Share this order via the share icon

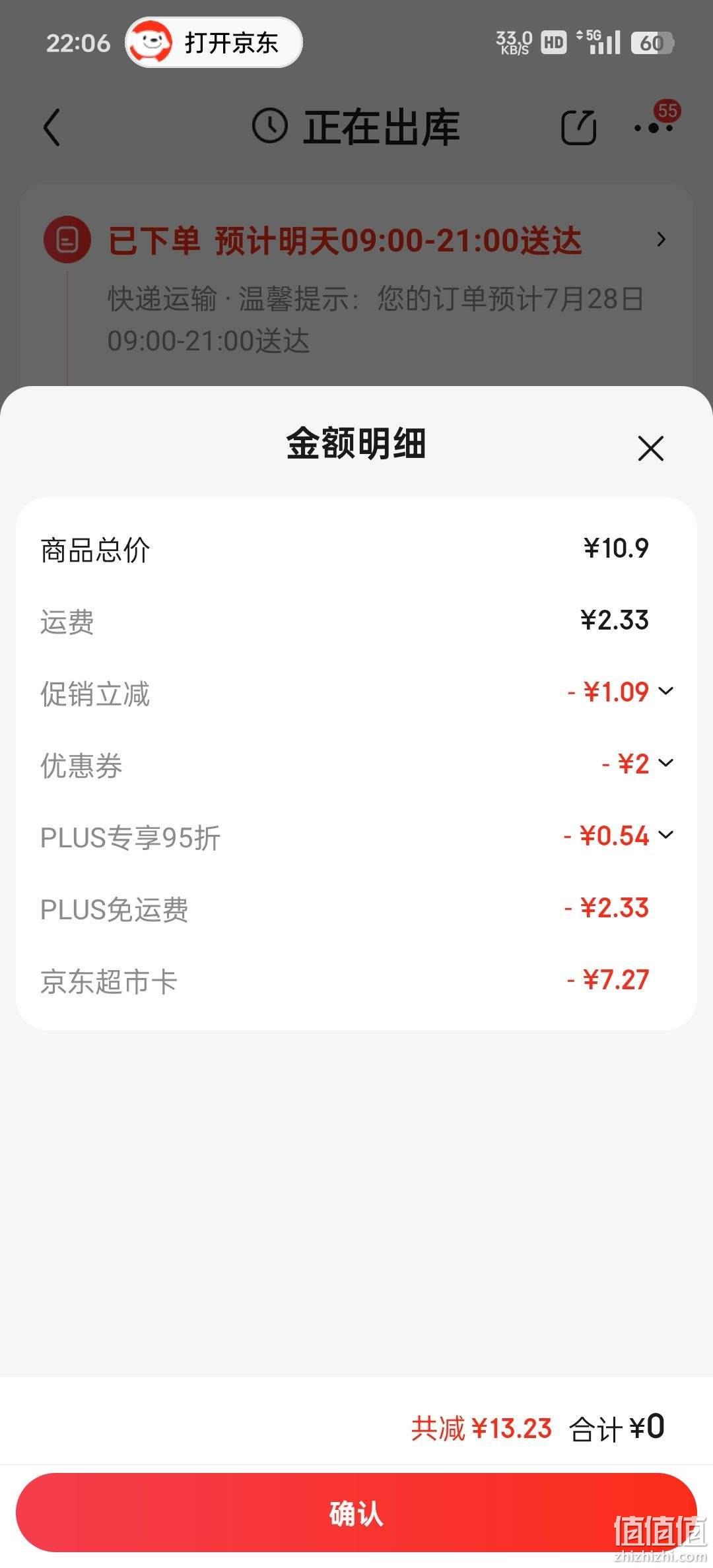(578, 127)
